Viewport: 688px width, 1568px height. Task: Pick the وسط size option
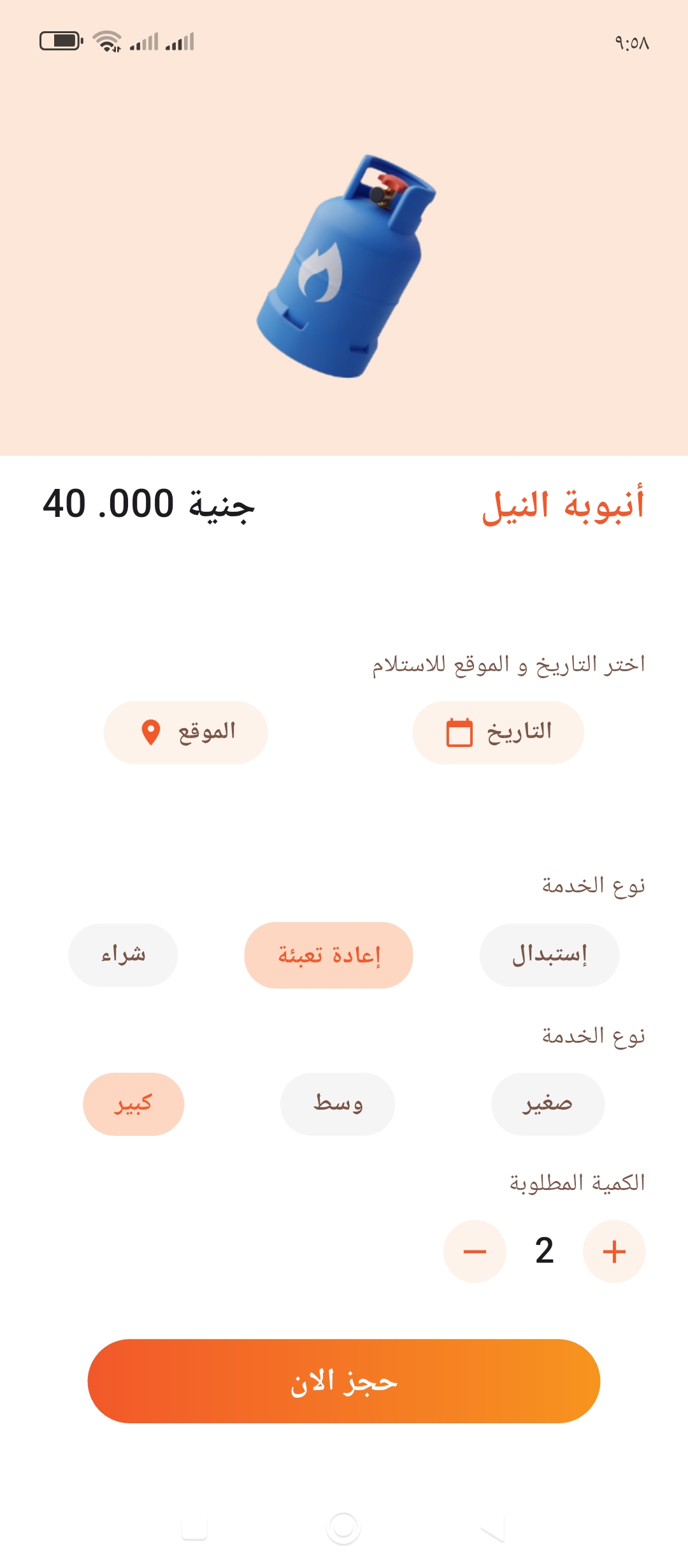tap(338, 1104)
